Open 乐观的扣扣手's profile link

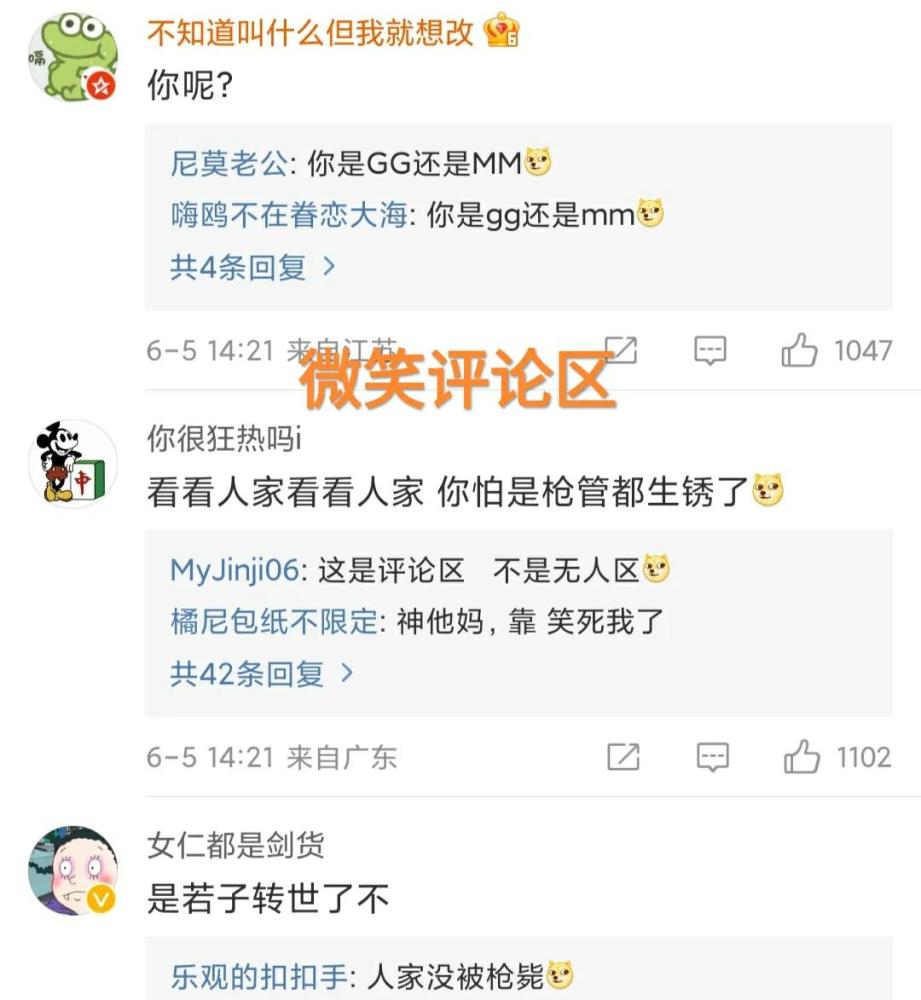click(256, 976)
